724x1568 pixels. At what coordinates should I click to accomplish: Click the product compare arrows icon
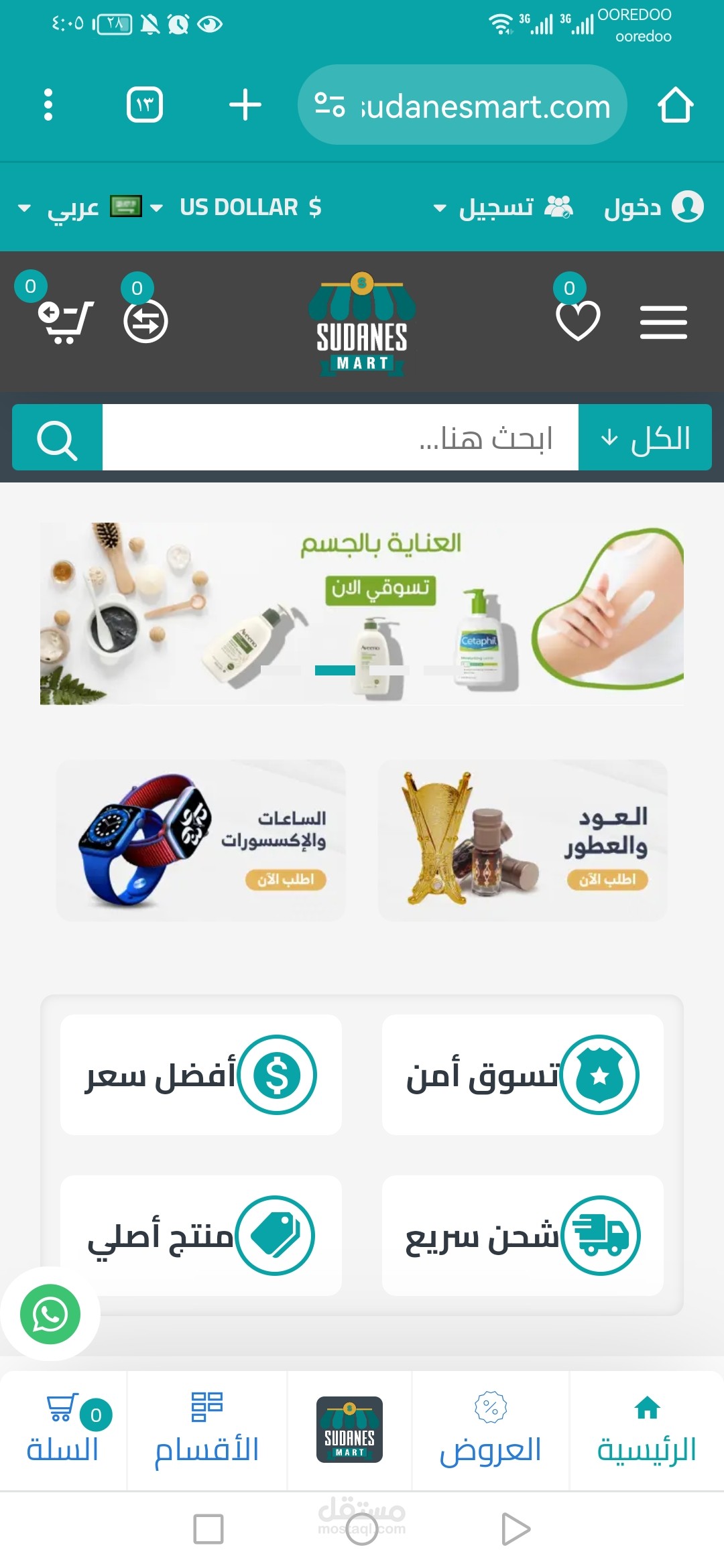[146, 322]
